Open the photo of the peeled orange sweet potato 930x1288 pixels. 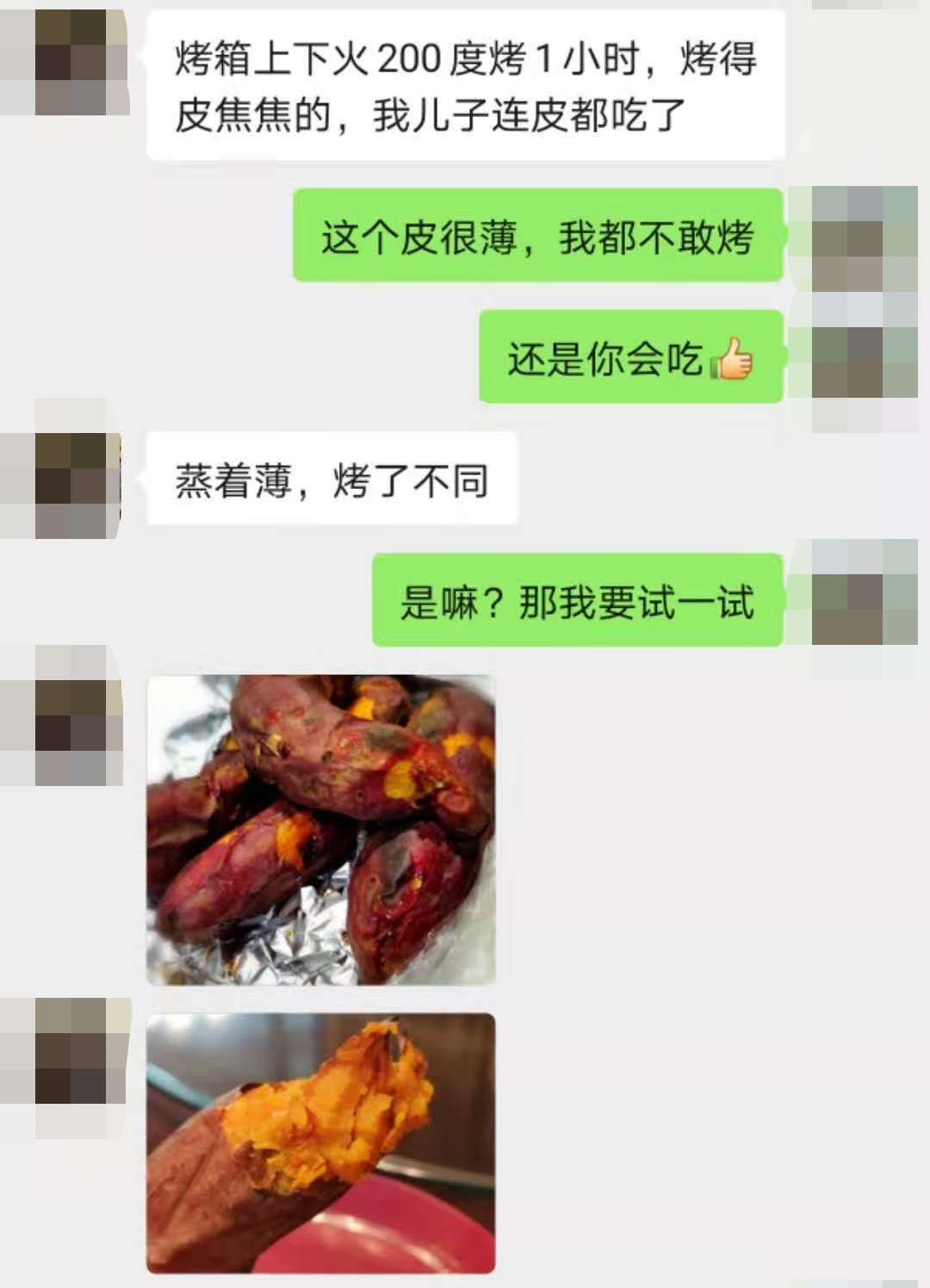pyautogui.click(x=321, y=1142)
